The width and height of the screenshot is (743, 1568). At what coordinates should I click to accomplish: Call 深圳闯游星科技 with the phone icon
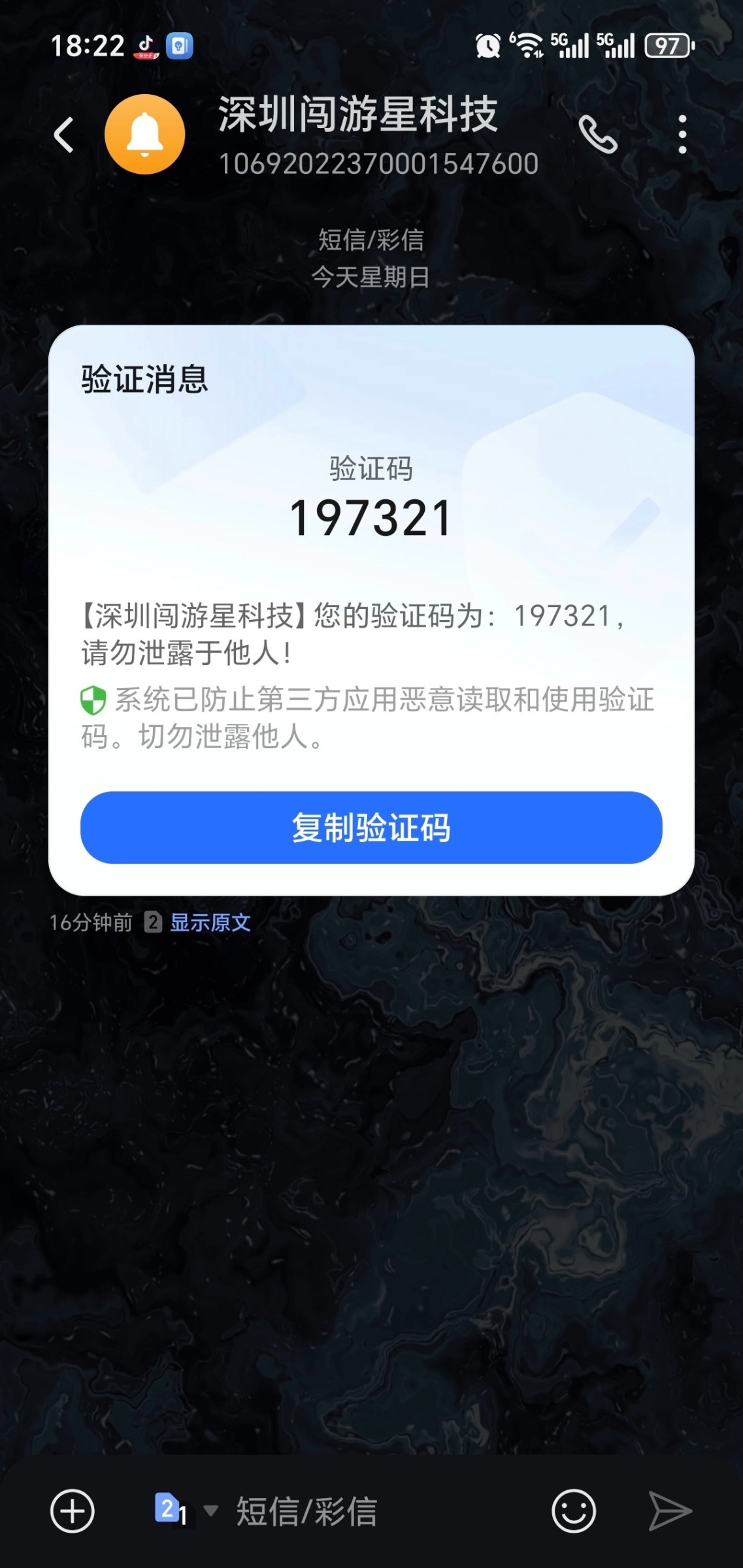click(598, 135)
